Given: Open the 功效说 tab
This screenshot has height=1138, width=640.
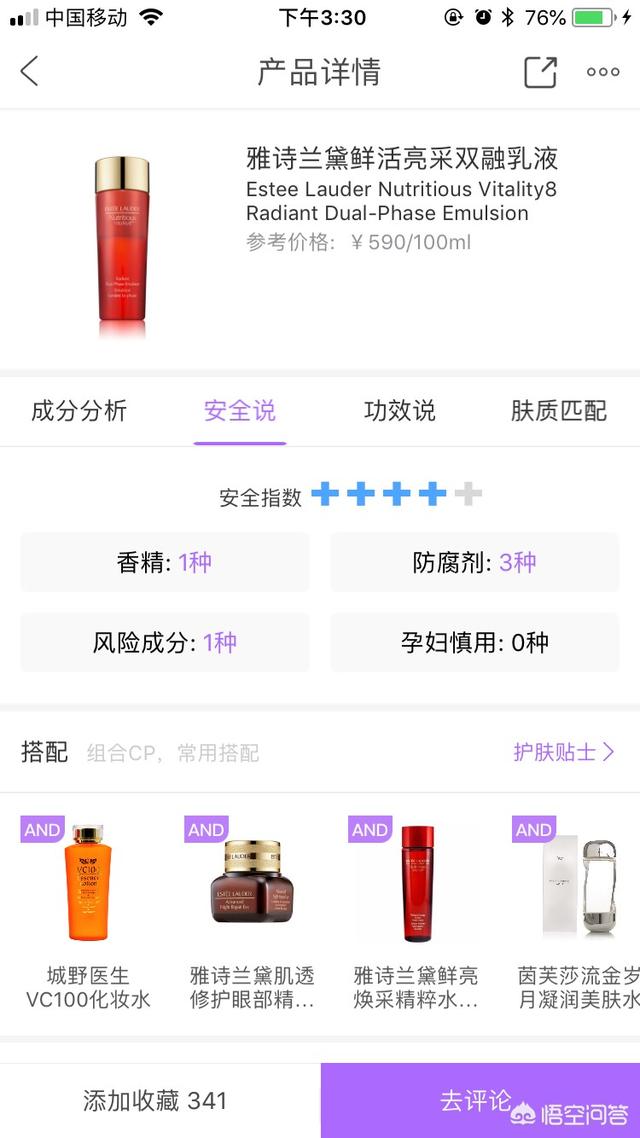Looking at the screenshot, I should click(399, 411).
